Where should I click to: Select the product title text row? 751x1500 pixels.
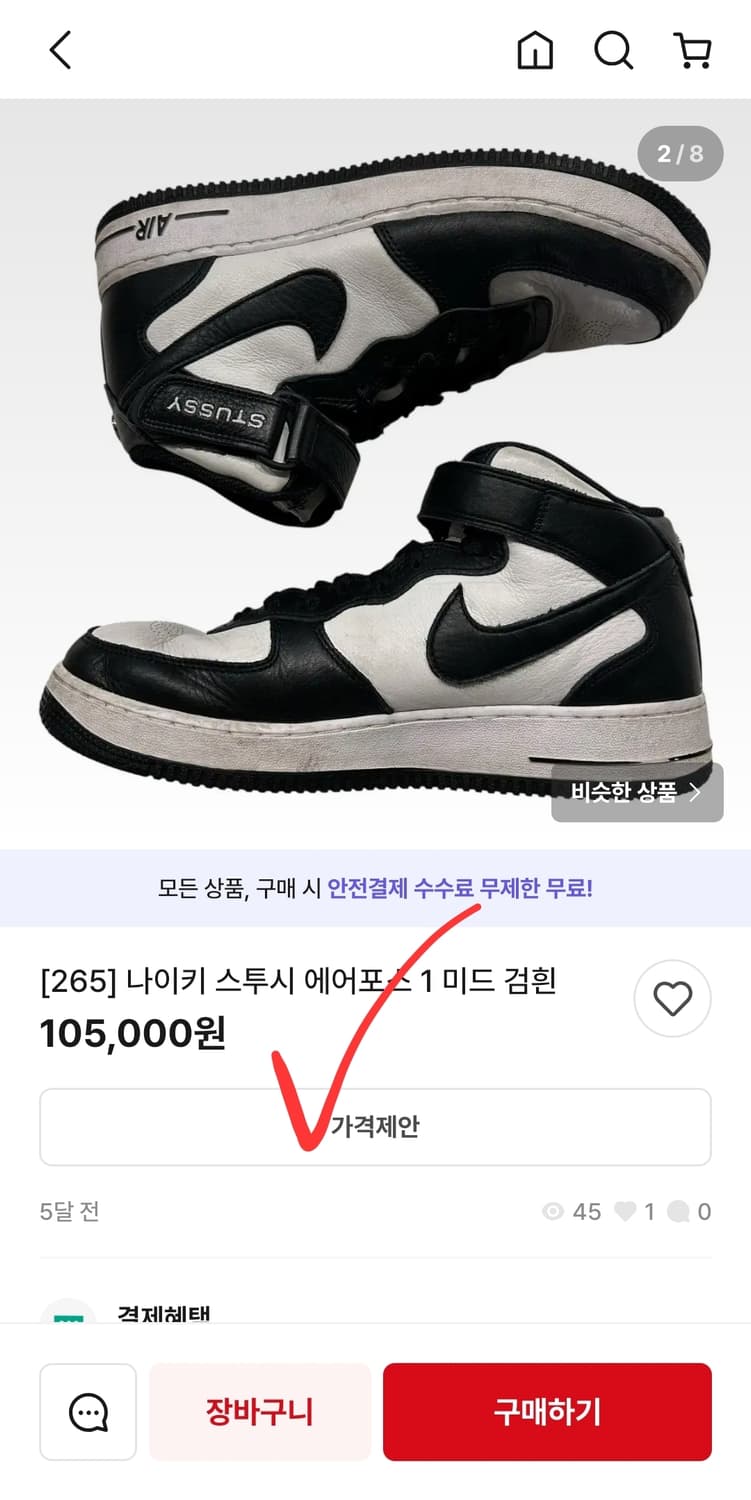[300, 983]
